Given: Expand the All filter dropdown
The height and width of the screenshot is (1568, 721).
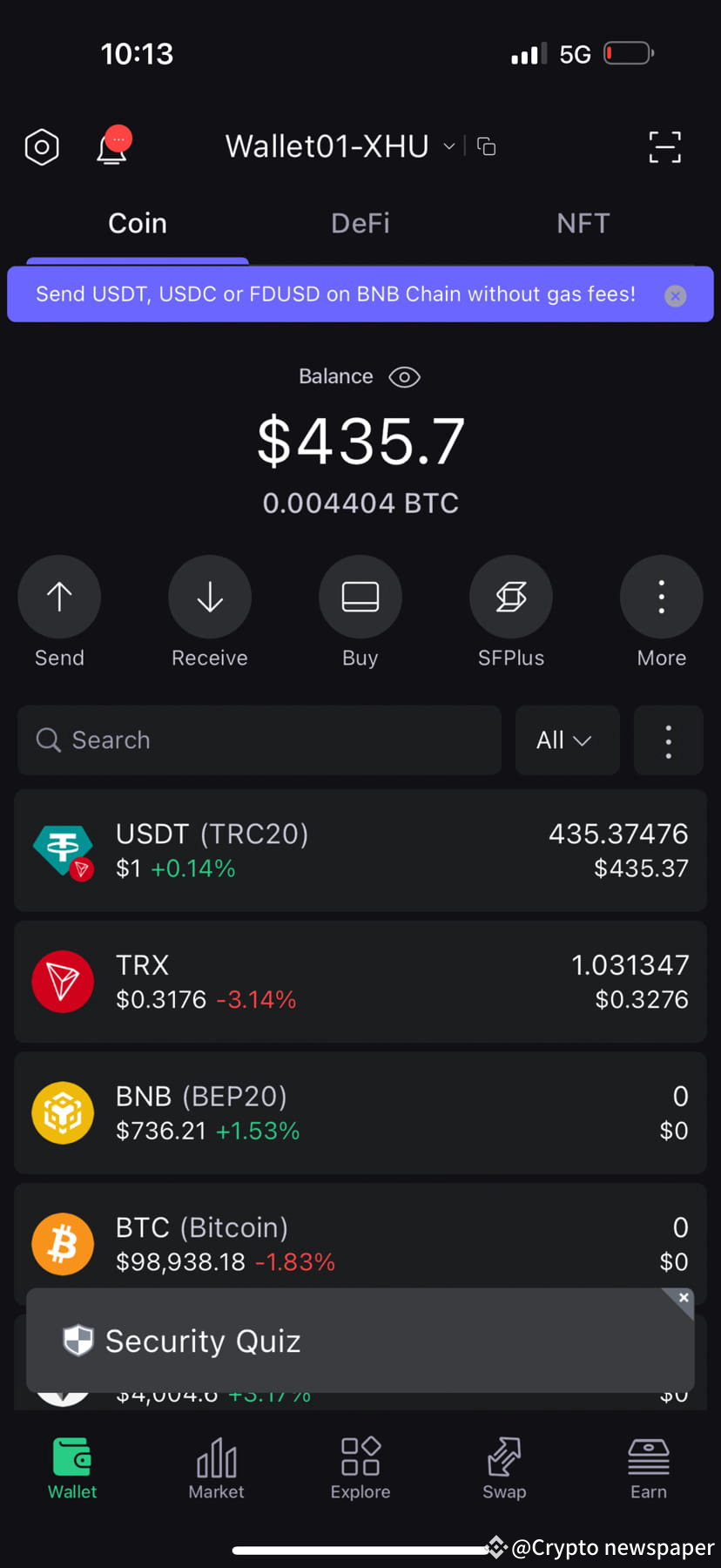Looking at the screenshot, I should [x=568, y=740].
